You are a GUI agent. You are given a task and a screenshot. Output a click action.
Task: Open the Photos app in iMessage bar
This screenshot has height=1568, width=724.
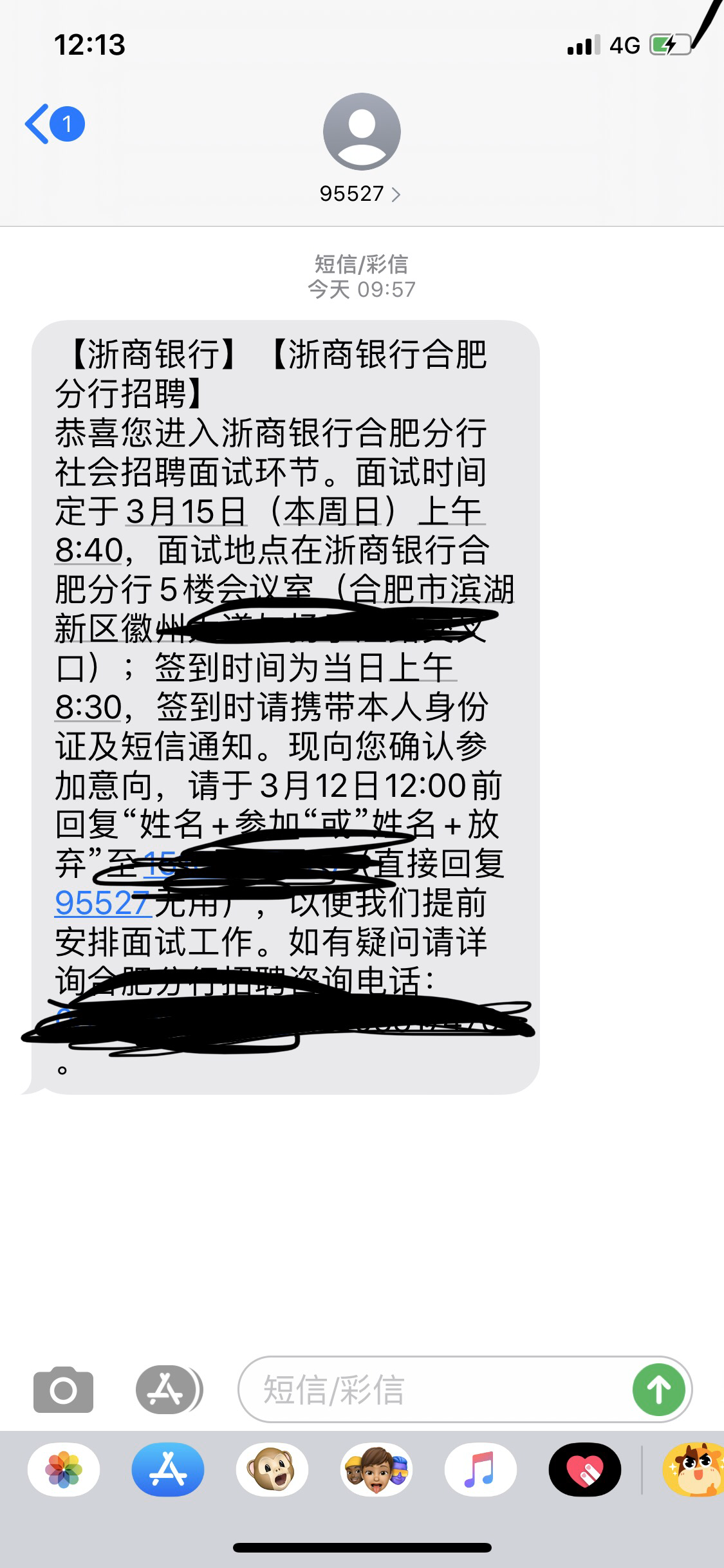(x=63, y=1470)
